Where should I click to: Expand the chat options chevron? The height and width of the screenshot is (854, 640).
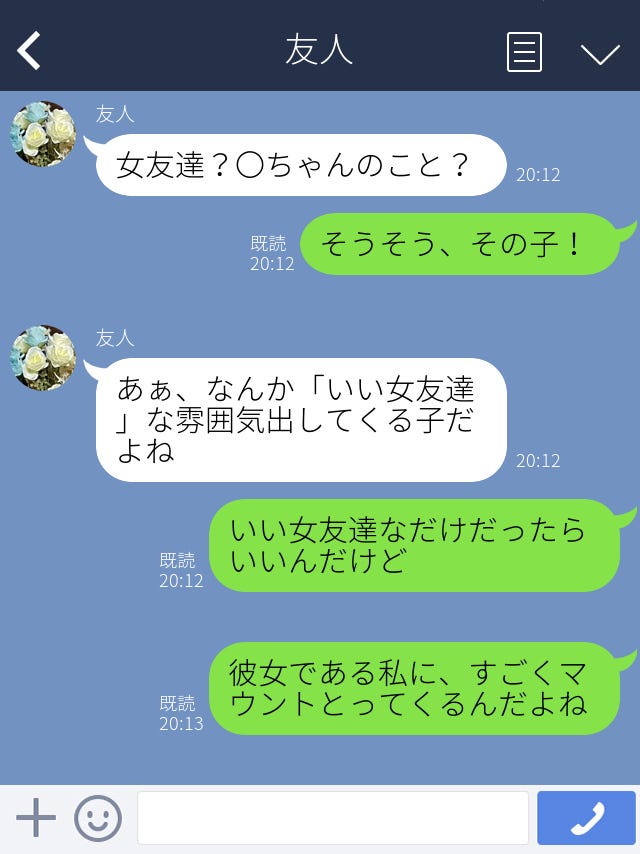coord(600,53)
